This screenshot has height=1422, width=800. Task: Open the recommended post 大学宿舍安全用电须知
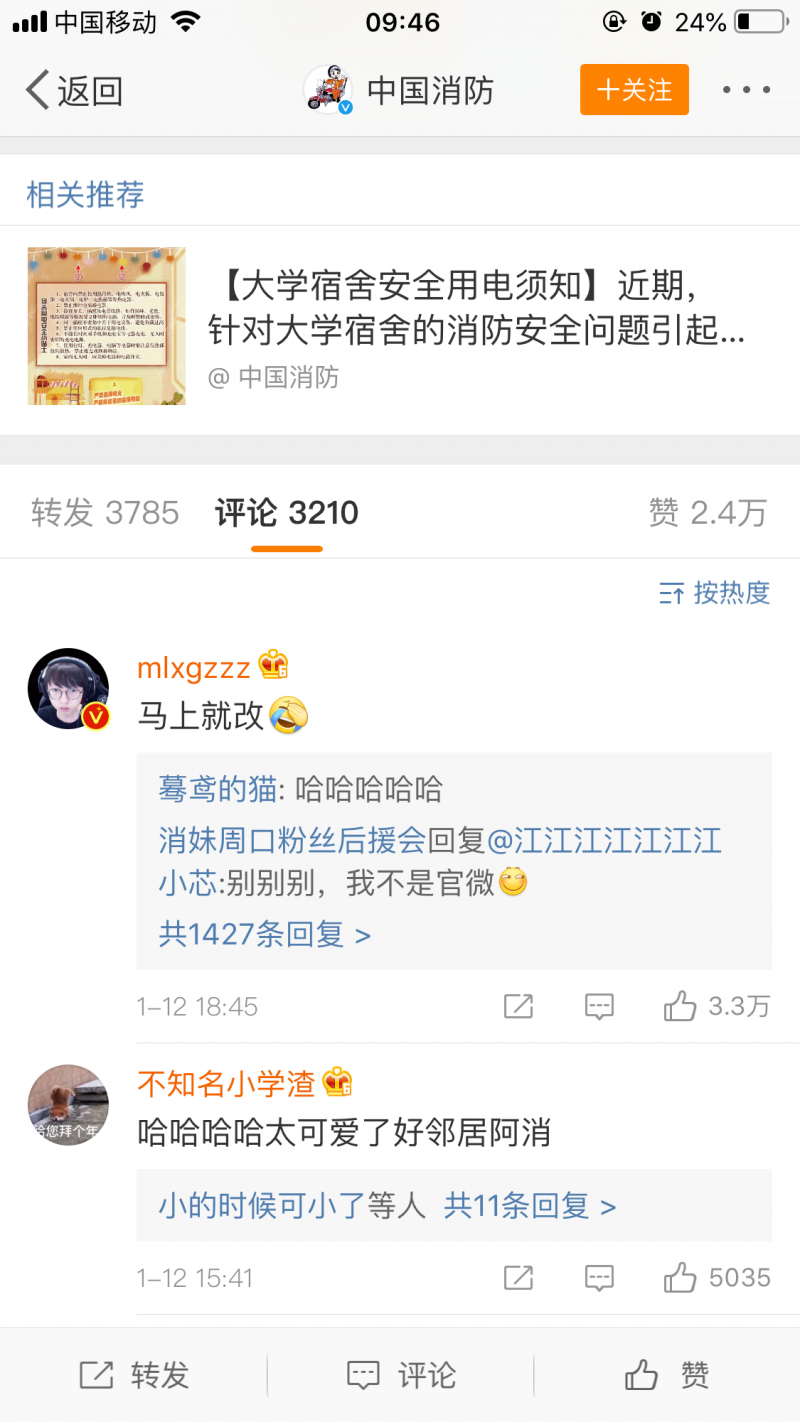[x=400, y=326]
